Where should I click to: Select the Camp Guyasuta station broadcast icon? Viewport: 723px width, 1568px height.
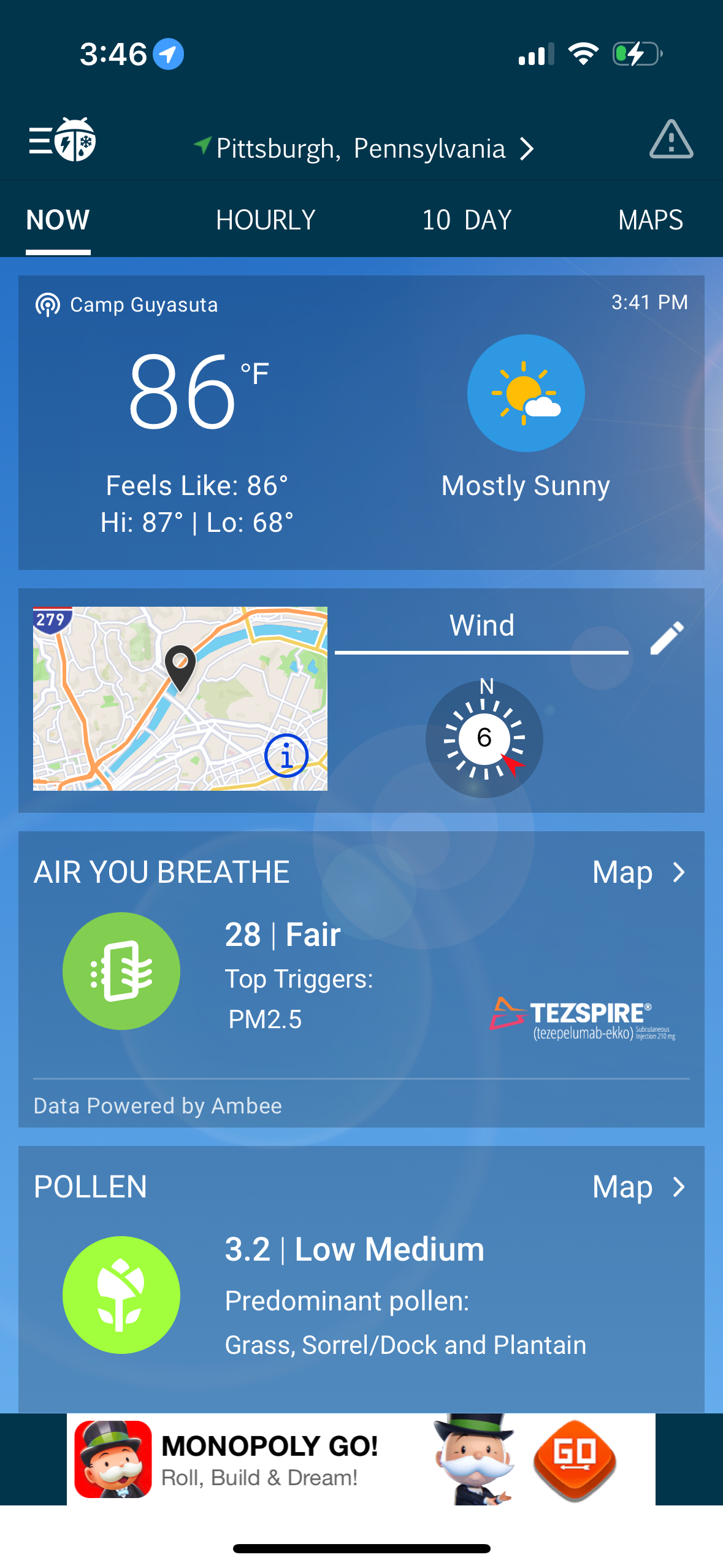pos(47,304)
